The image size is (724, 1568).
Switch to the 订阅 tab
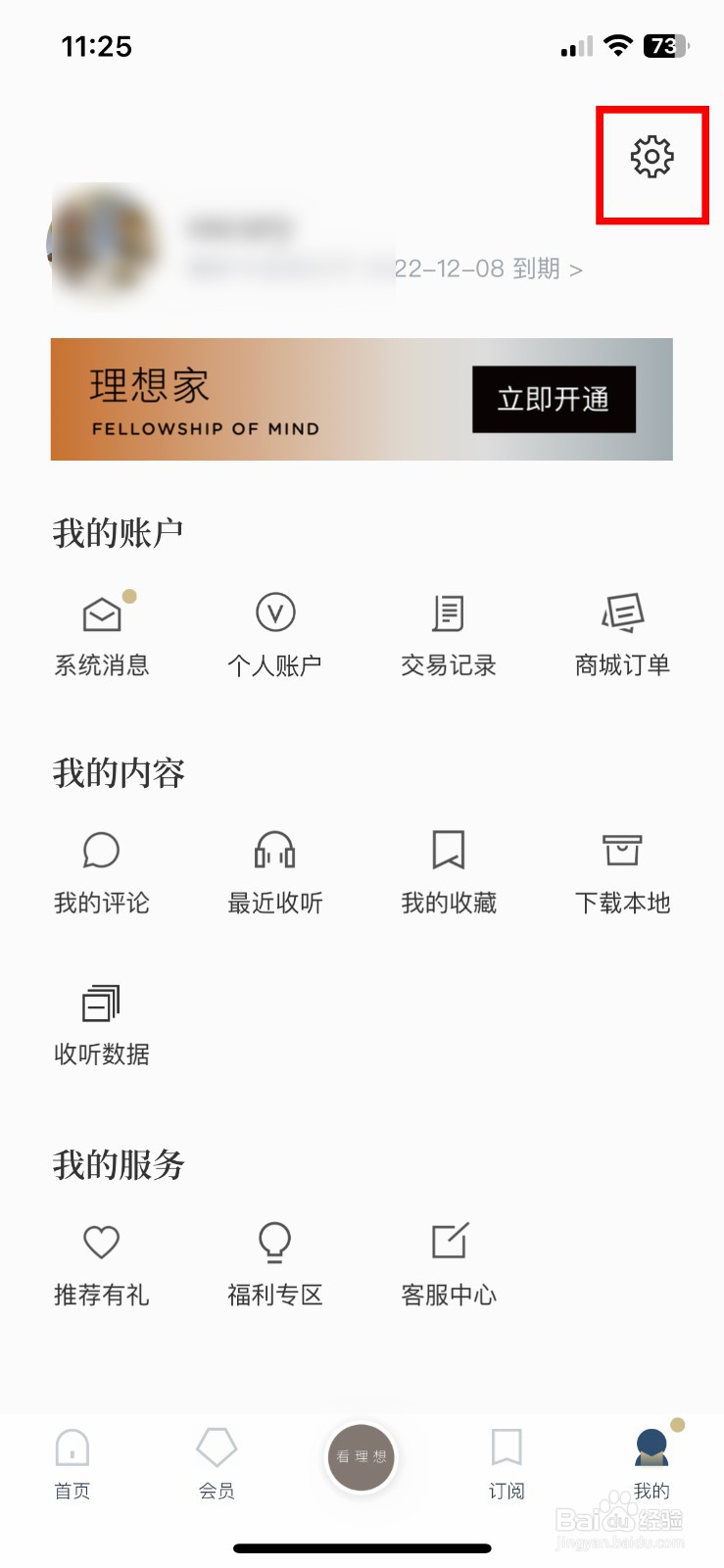(507, 1464)
